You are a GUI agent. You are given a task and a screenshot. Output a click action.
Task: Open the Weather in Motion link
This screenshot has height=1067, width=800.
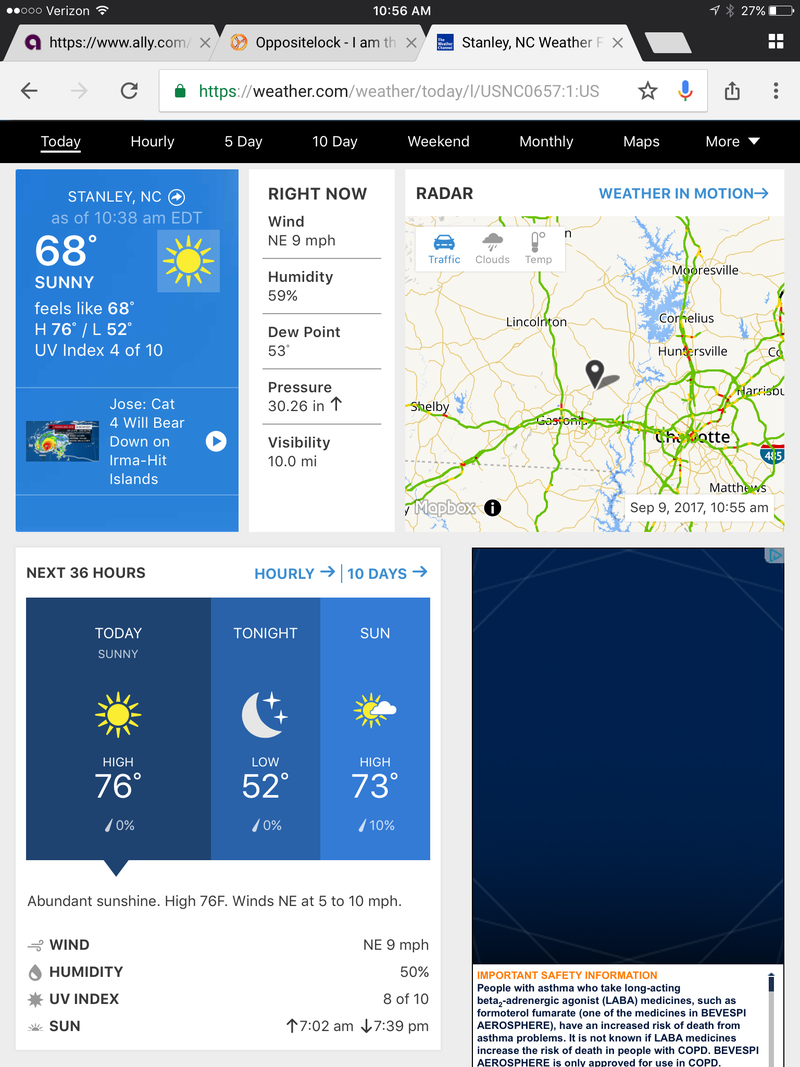pyautogui.click(x=683, y=193)
